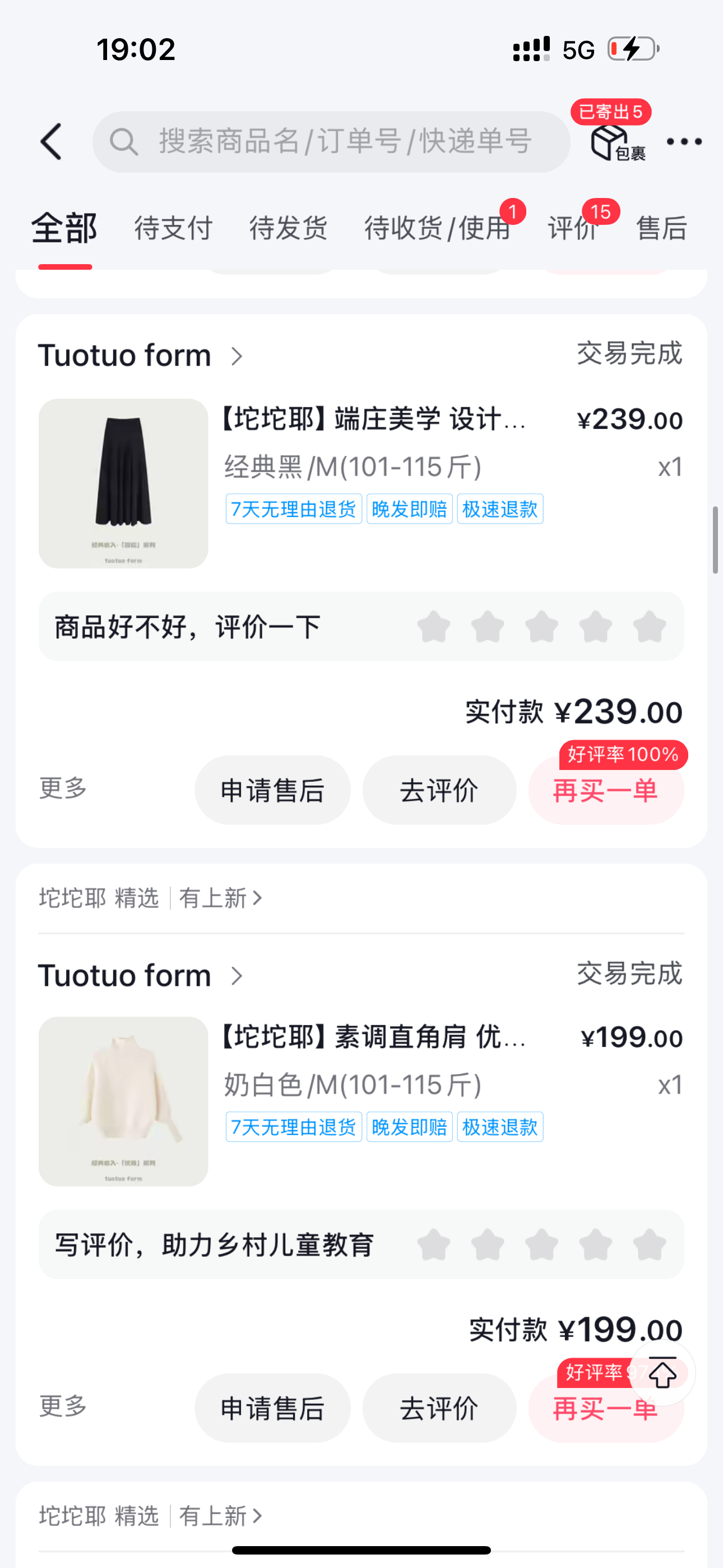The image size is (723, 1568).
Task: Give five stars on the 商品好不好 row
Action: 650,627
